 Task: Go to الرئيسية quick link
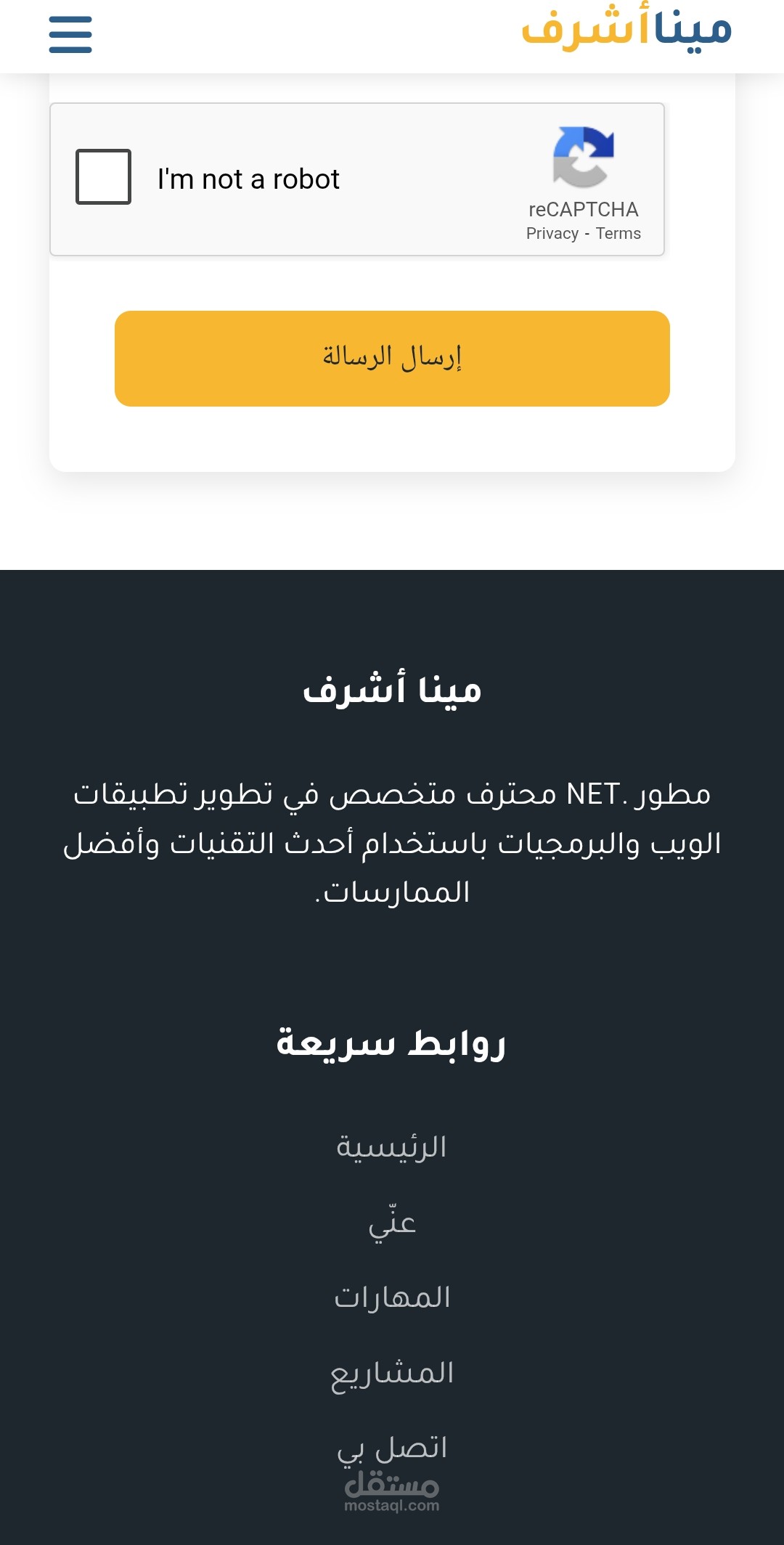[392, 1146]
